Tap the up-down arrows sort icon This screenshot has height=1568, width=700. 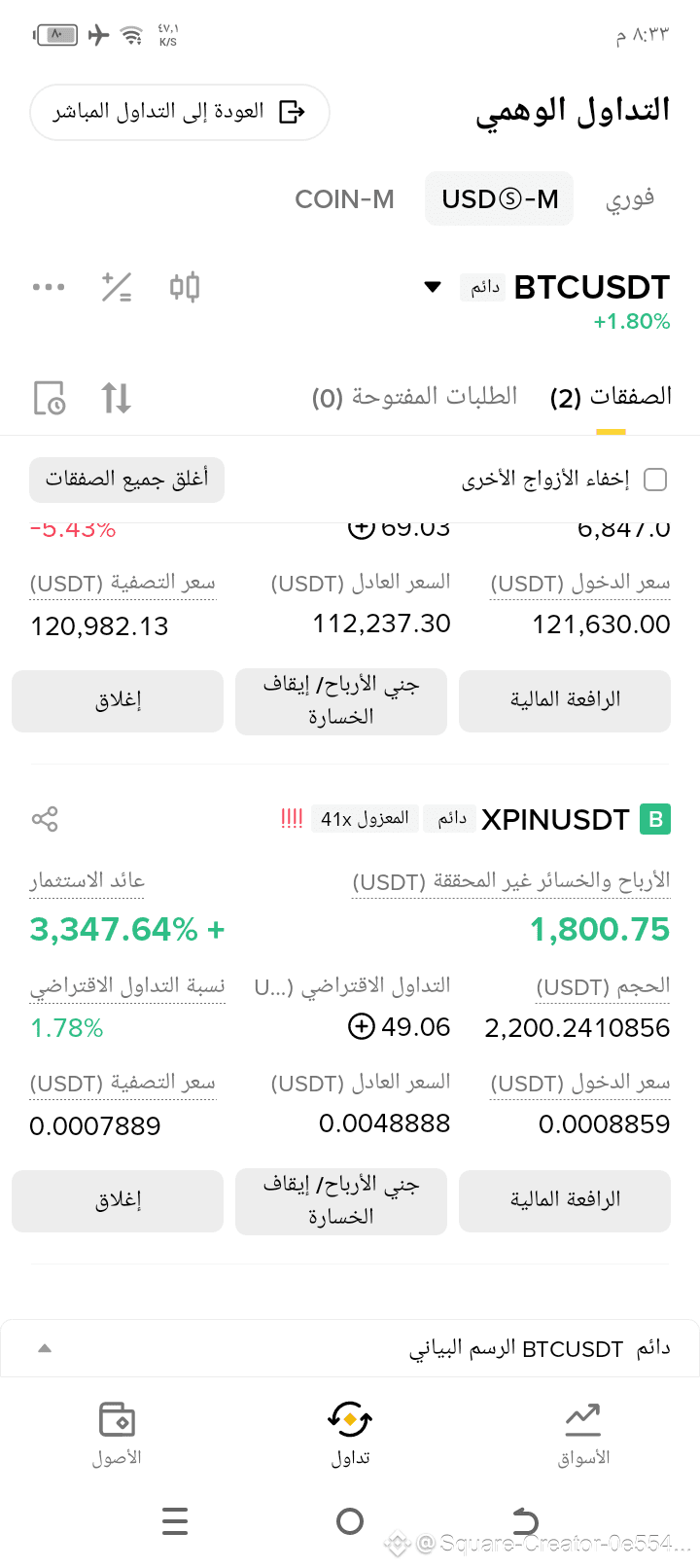[x=117, y=398]
